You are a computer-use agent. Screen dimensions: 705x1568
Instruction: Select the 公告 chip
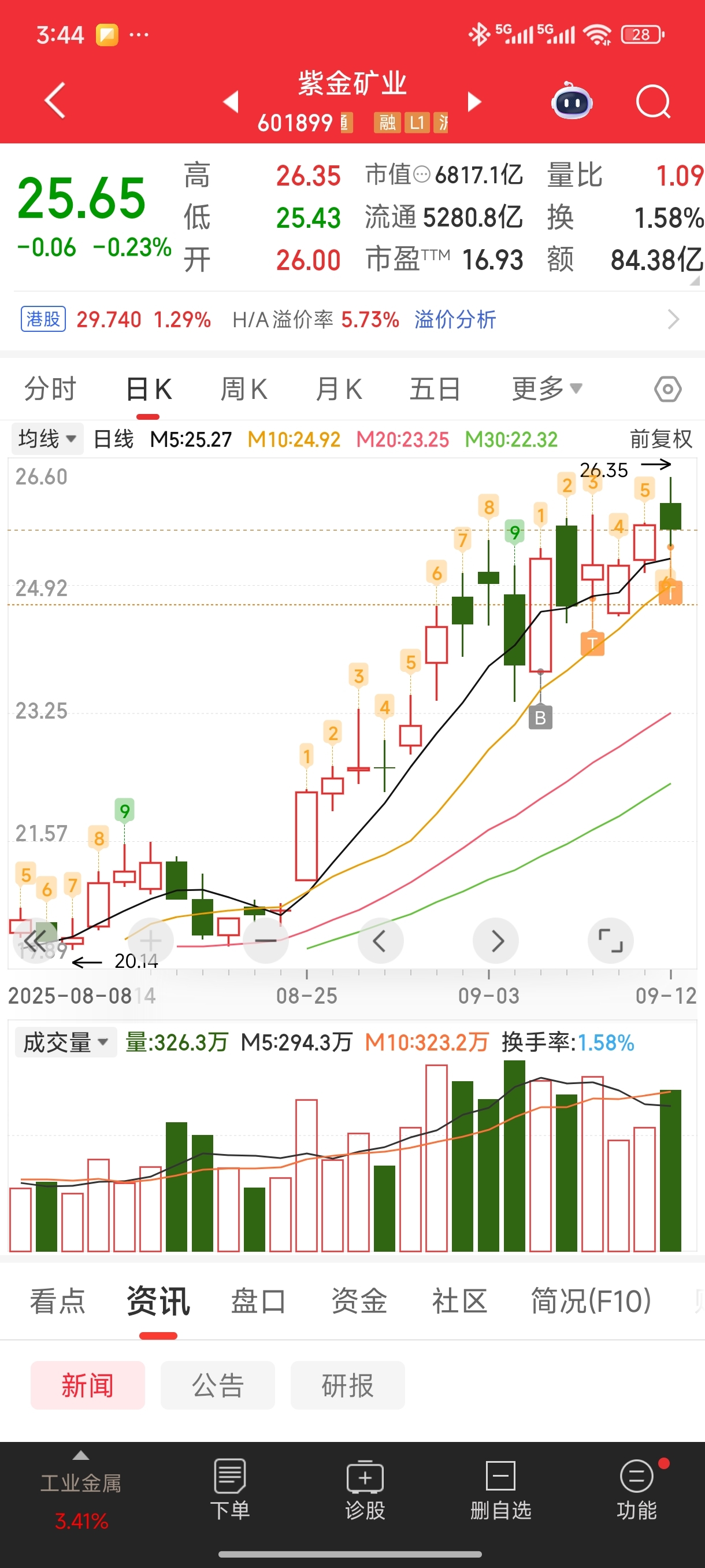(x=218, y=1385)
